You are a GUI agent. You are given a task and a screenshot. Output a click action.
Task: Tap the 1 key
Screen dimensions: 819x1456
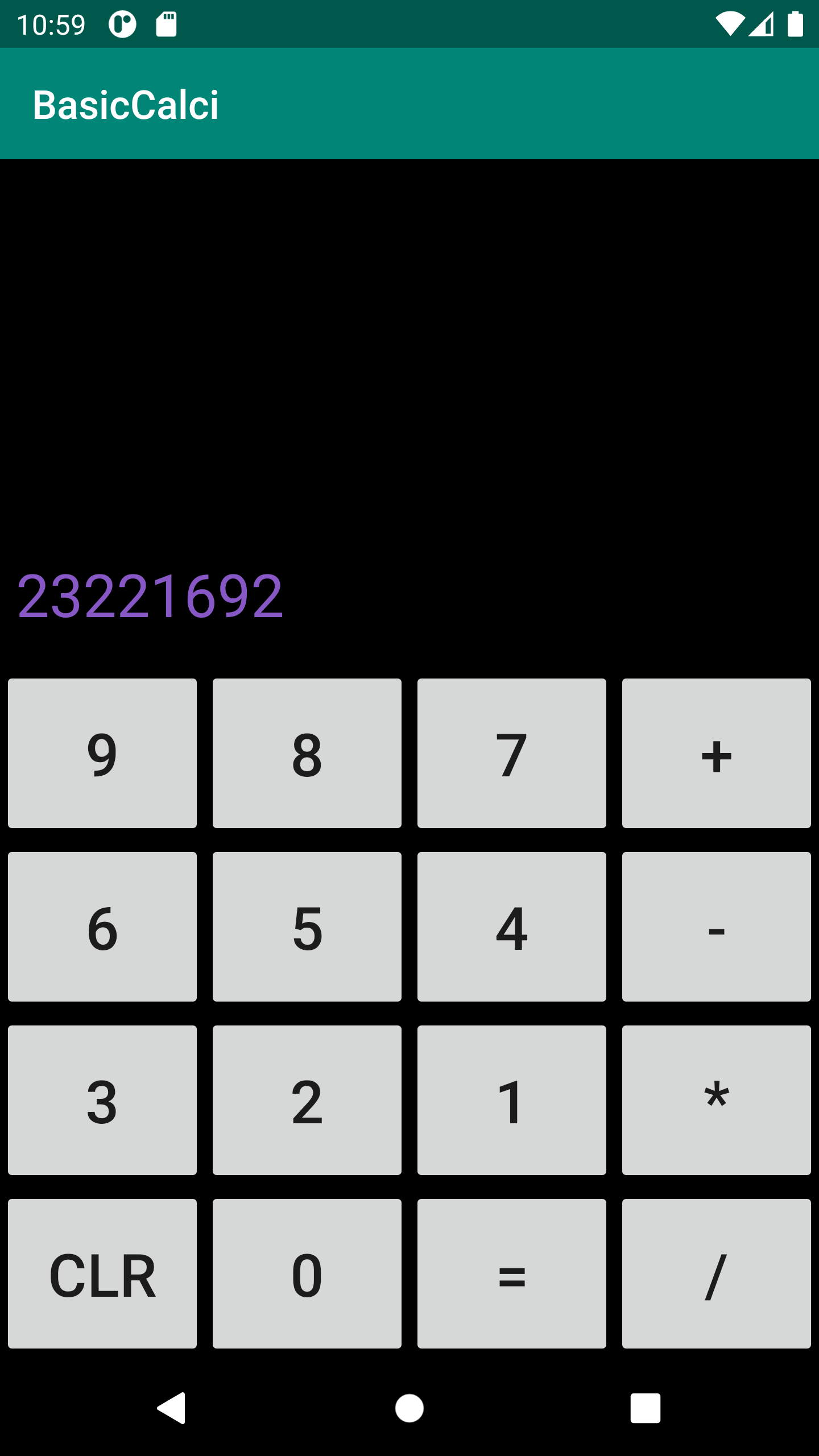click(x=512, y=1100)
